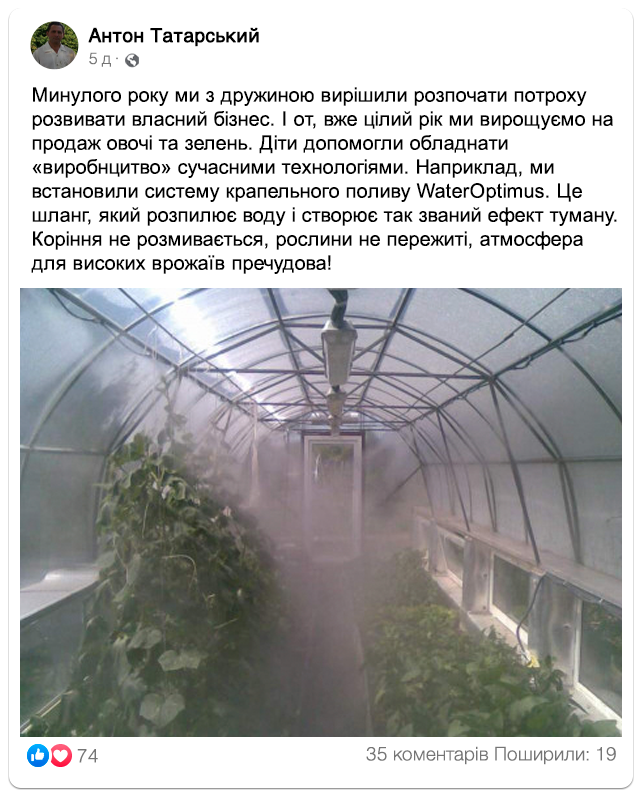This screenshot has height=799, width=641.
Task: Open the greenhouse photo in the post
Action: coord(320,512)
